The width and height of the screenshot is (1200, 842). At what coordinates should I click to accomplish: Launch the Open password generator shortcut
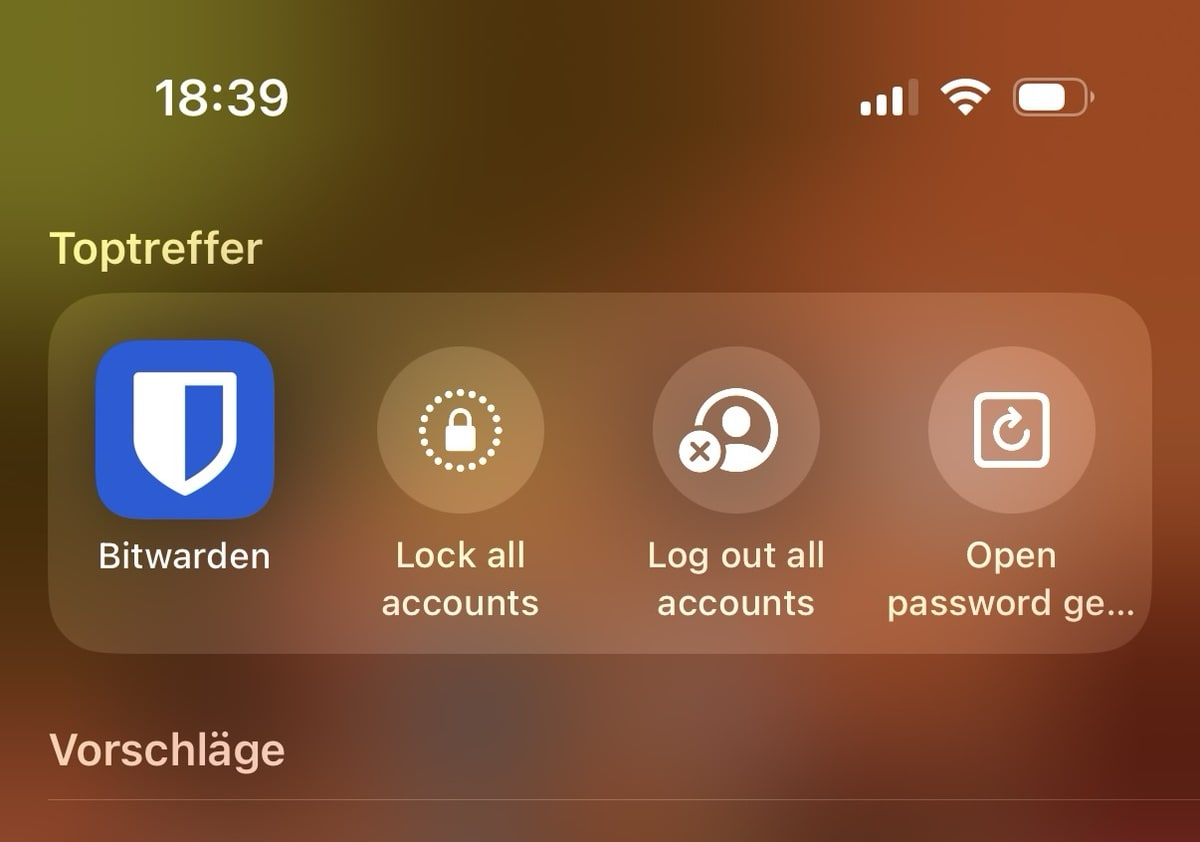pos(1011,430)
